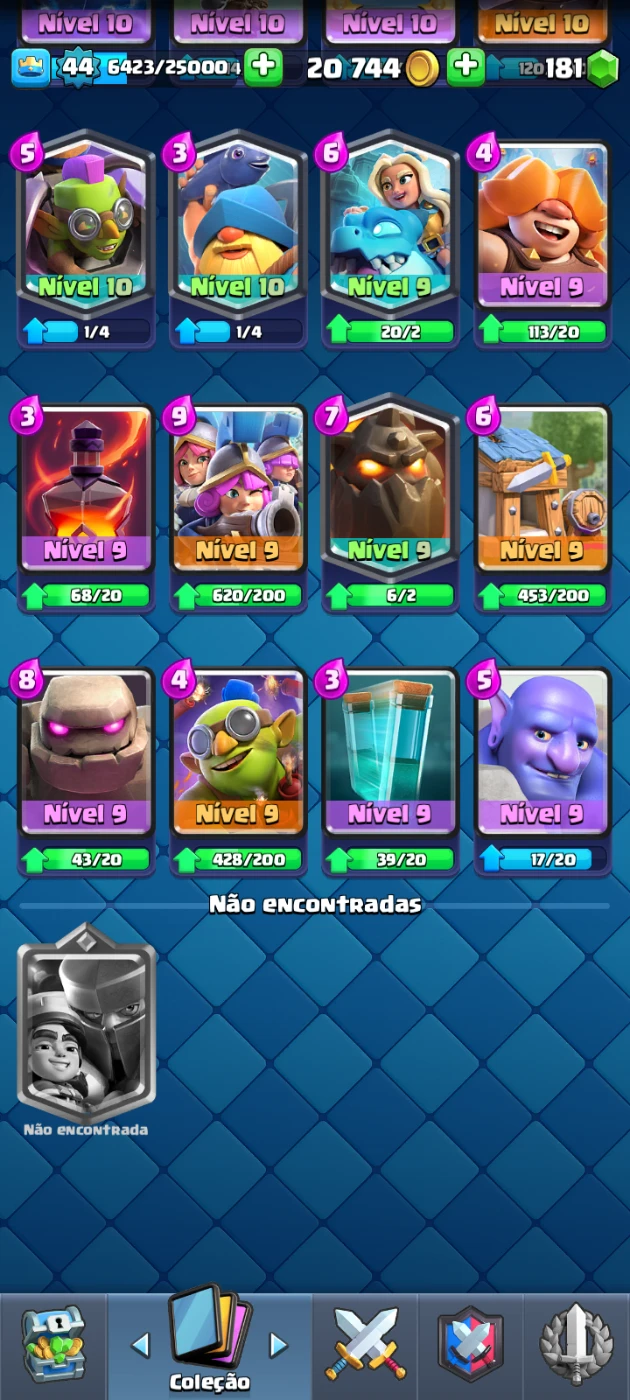Viewport: 630px width, 1400px height.
Task: Switch to the battle crossed swords tab
Action: [366, 1345]
